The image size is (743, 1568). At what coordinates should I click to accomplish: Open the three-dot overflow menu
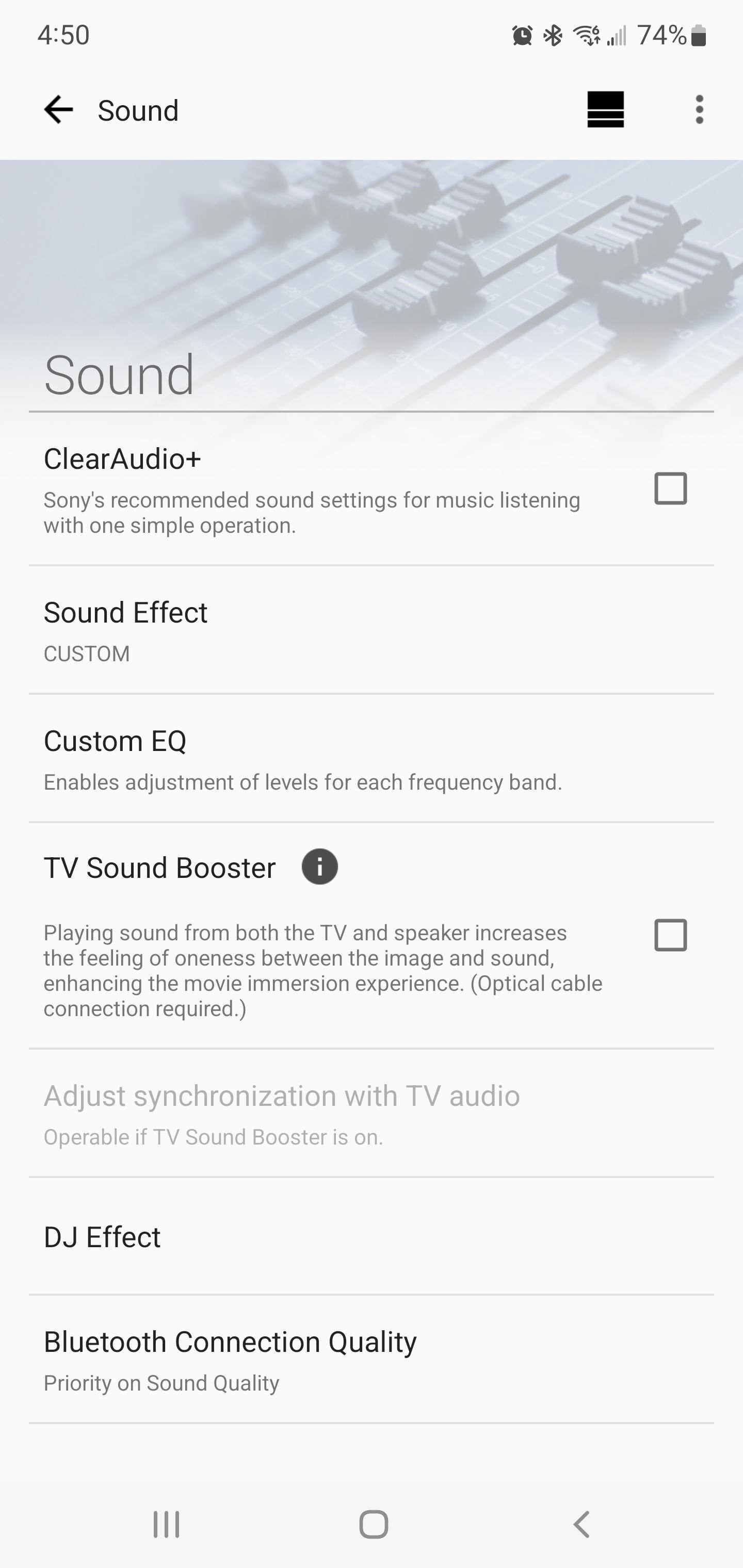click(699, 110)
